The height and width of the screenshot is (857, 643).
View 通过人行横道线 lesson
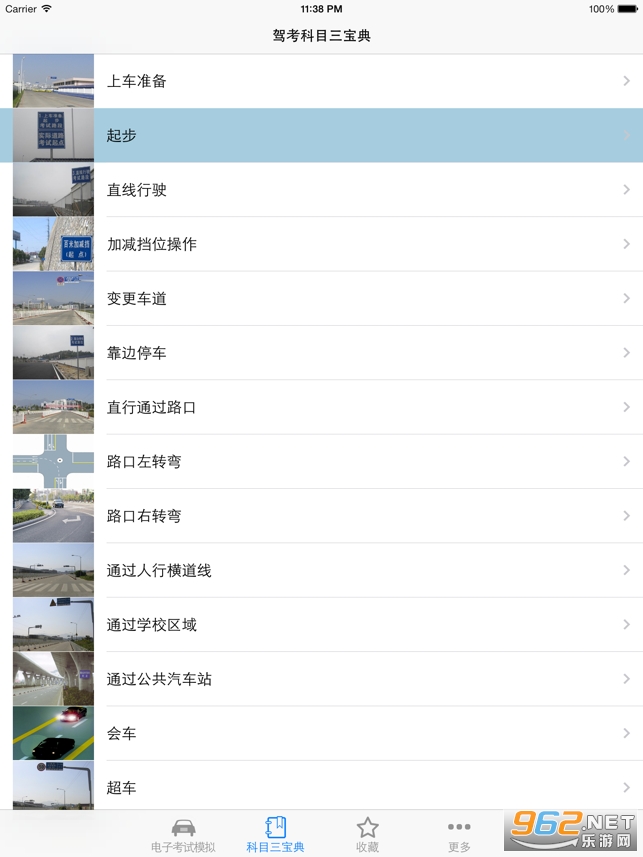tap(320, 570)
